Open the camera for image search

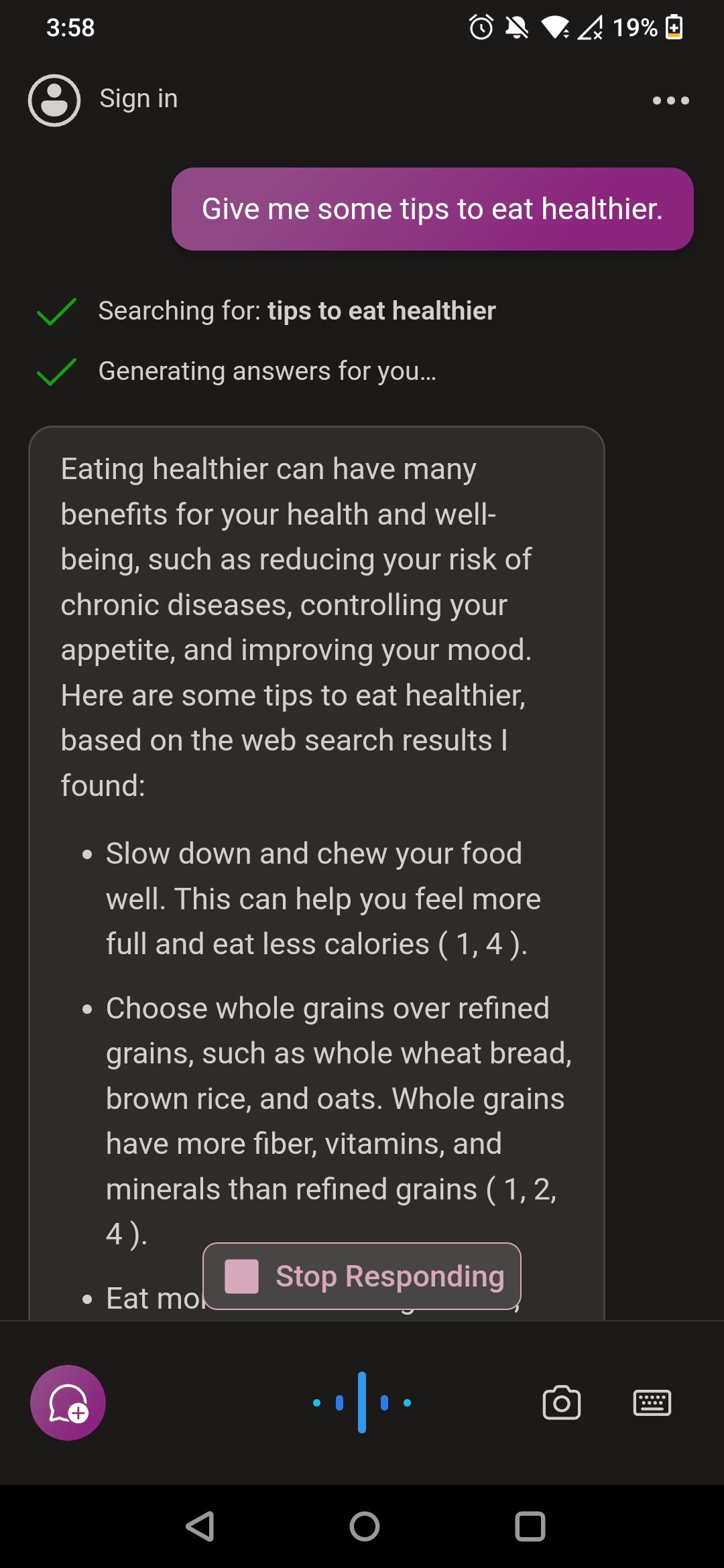[x=561, y=1402]
